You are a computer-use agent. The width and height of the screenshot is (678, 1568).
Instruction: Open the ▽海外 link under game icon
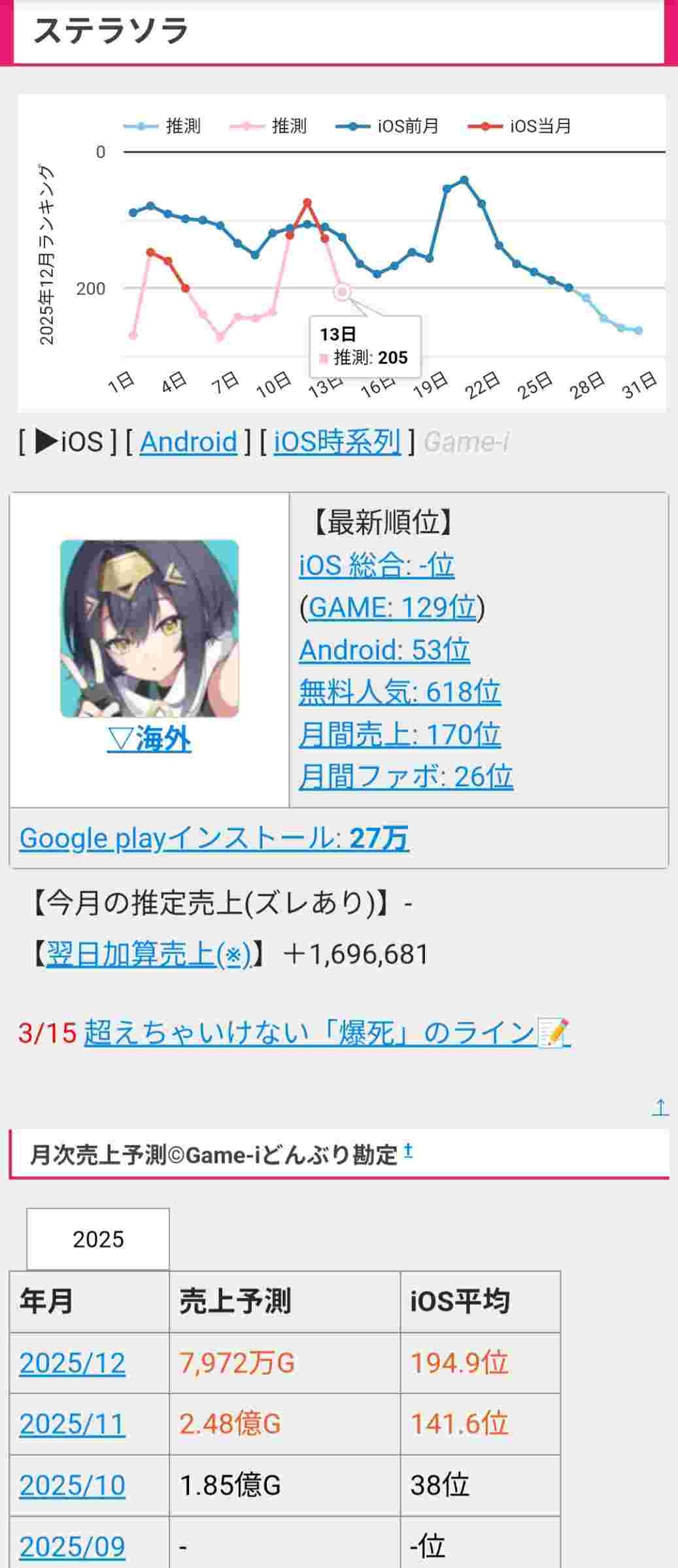(x=149, y=740)
